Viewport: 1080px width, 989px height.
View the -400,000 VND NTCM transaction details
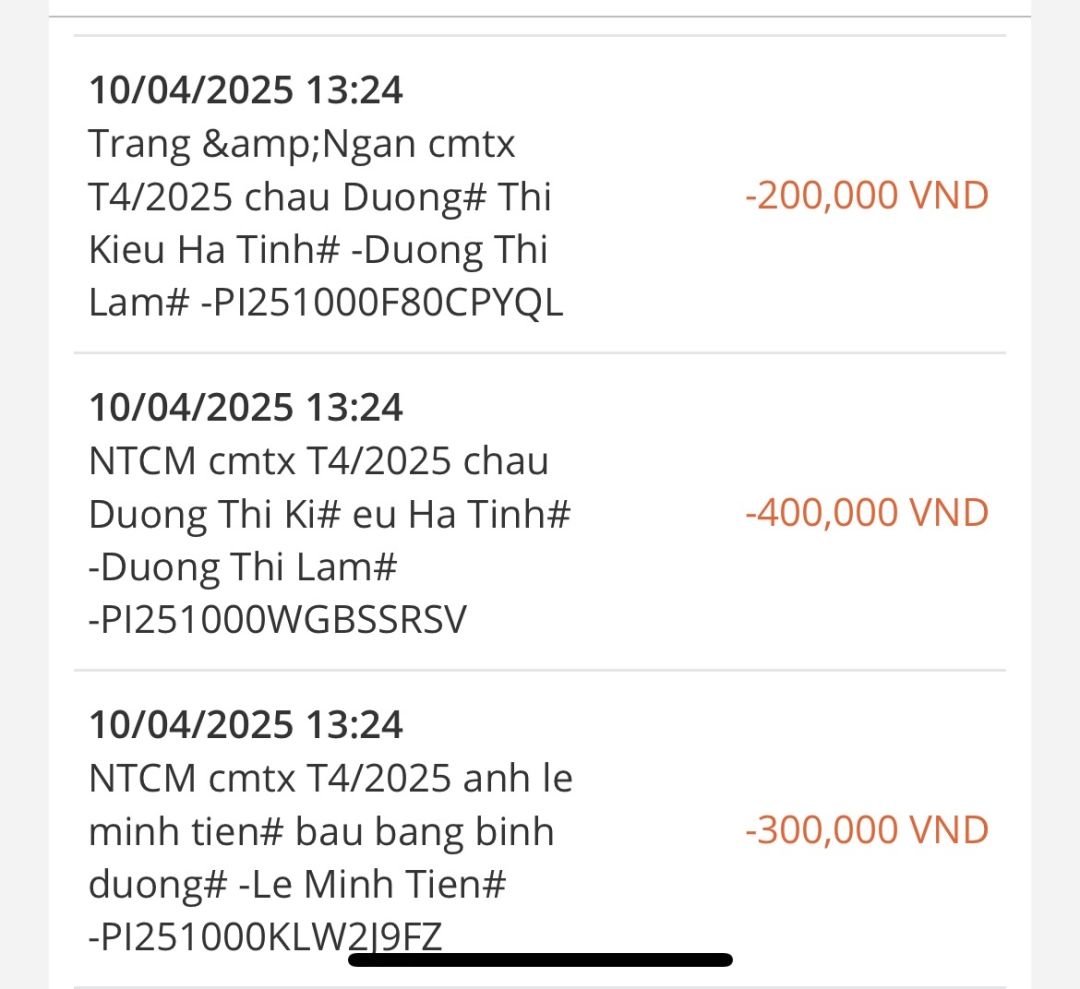(538, 513)
